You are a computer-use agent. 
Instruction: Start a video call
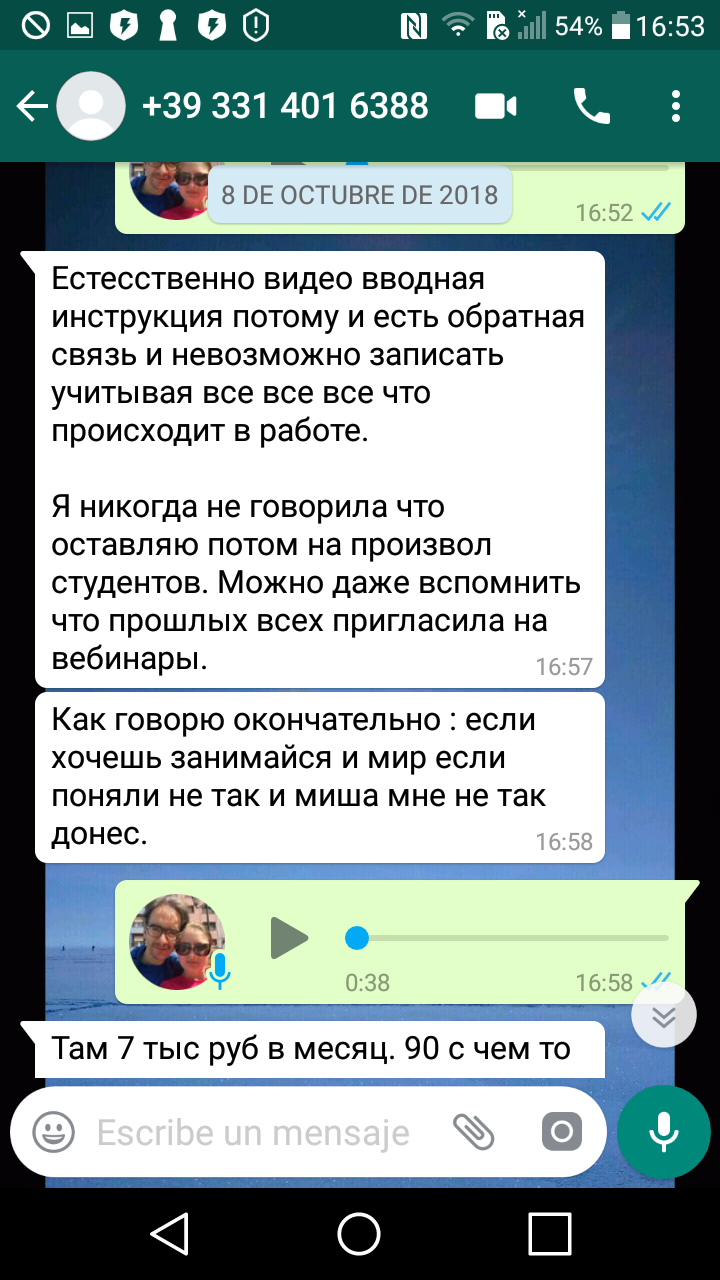(x=496, y=106)
